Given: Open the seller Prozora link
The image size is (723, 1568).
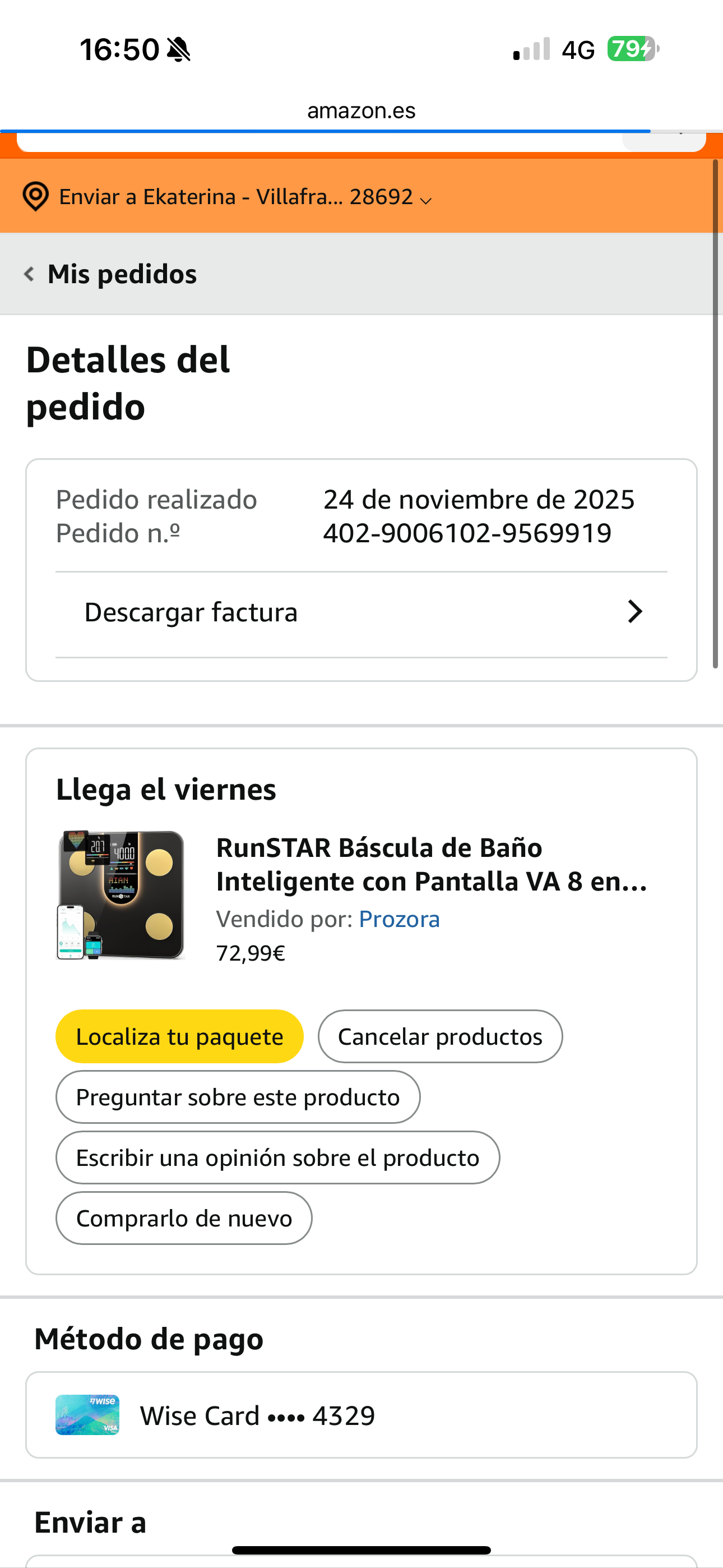Looking at the screenshot, I should click(x=399, y=919).
